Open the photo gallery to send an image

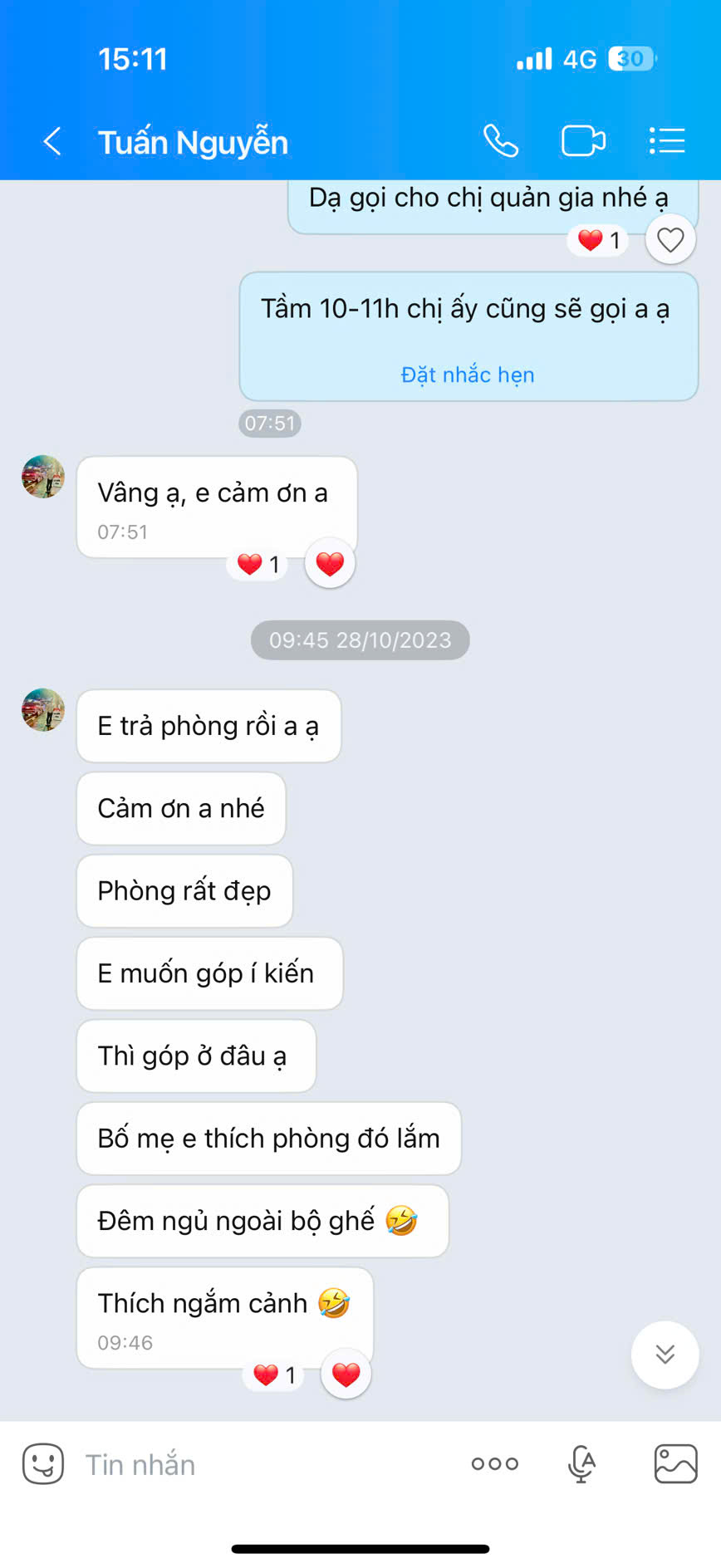675,1464
